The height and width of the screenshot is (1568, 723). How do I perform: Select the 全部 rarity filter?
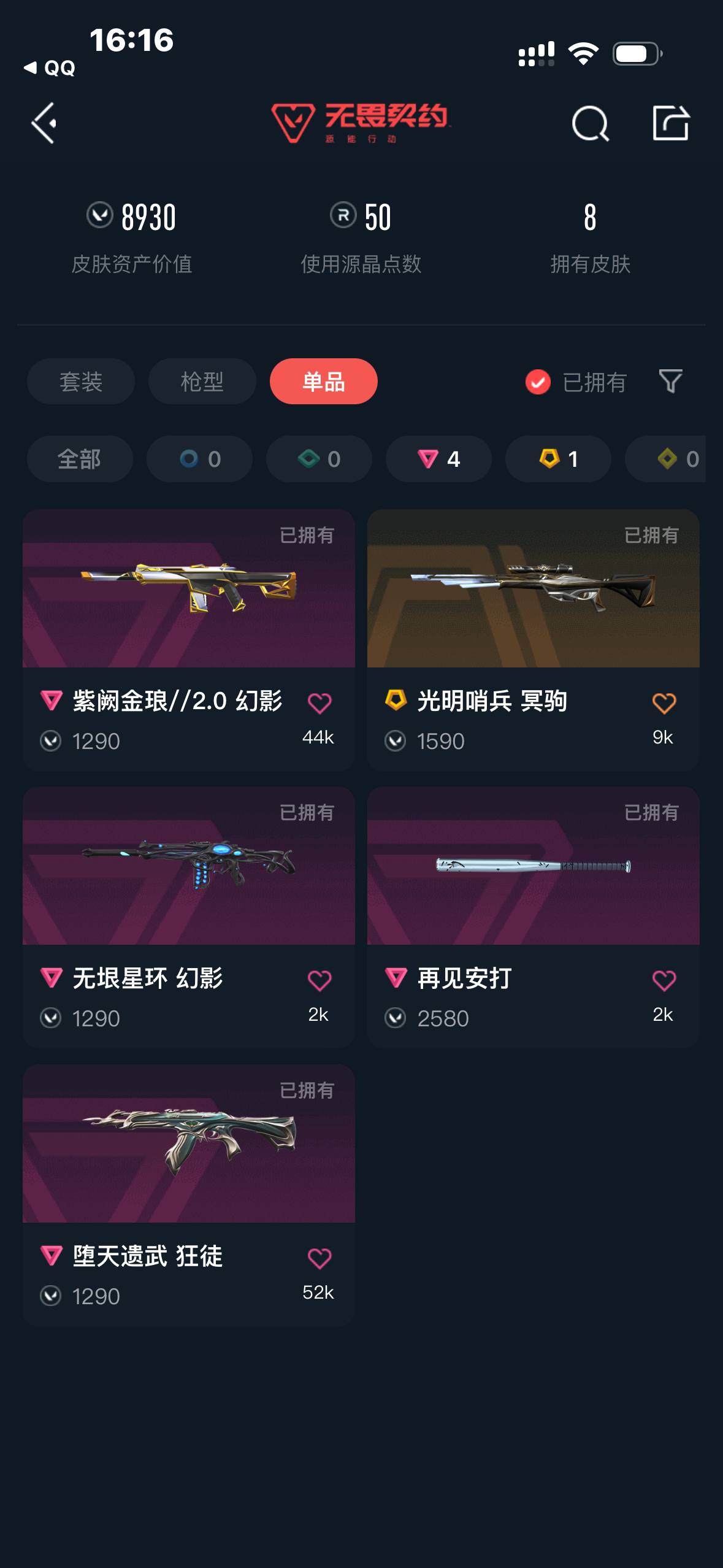[79, 459]
